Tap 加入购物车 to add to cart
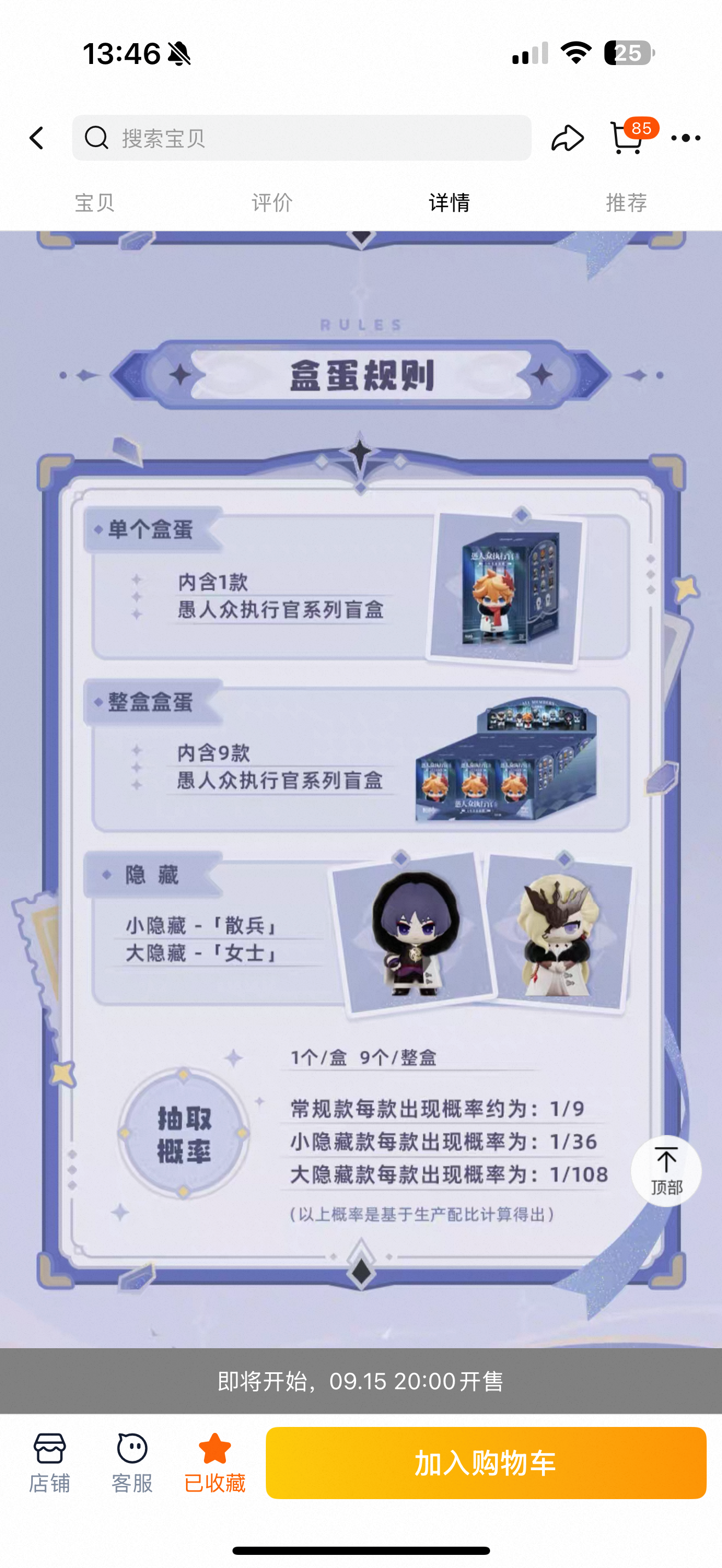 tap(486, 1462)
